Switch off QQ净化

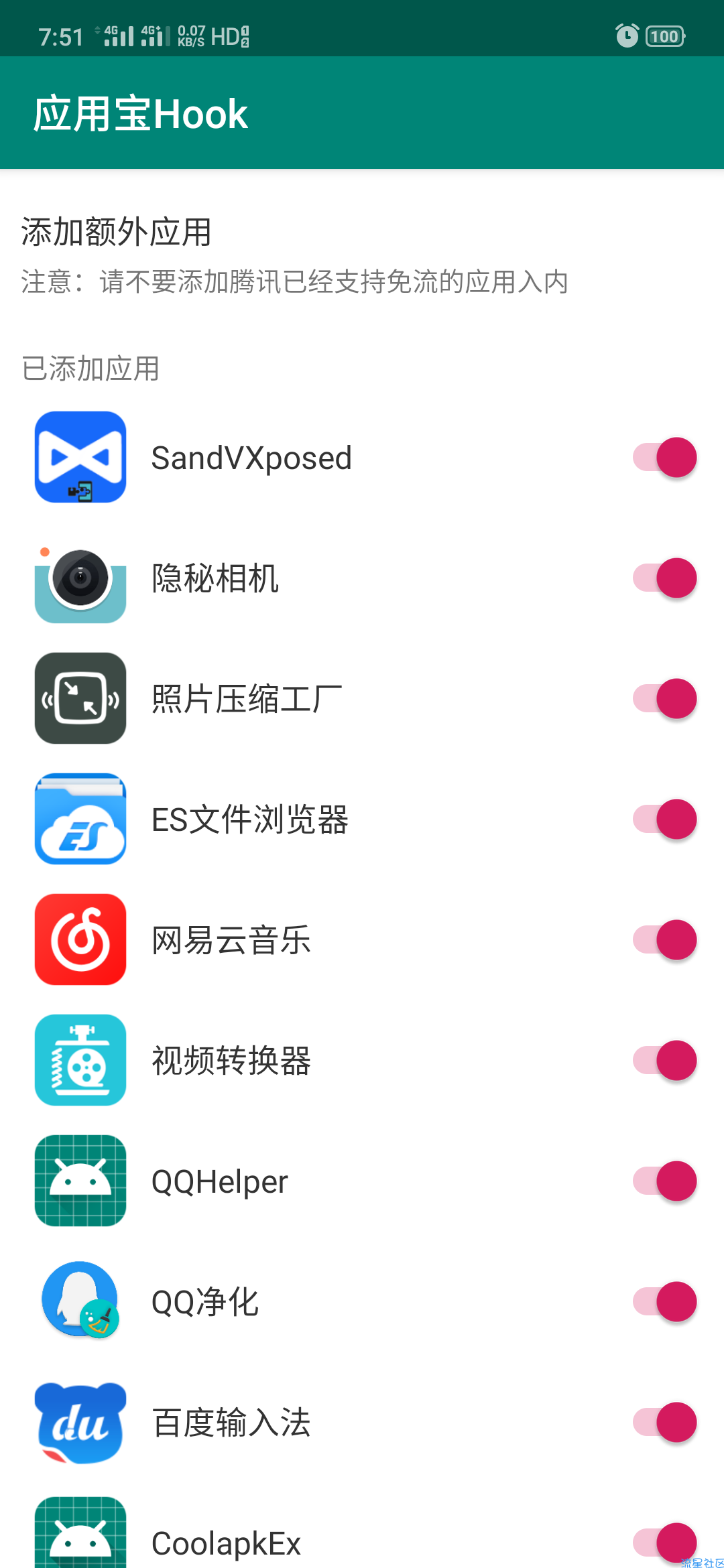pyautogui.click(x=665, y=1302)
